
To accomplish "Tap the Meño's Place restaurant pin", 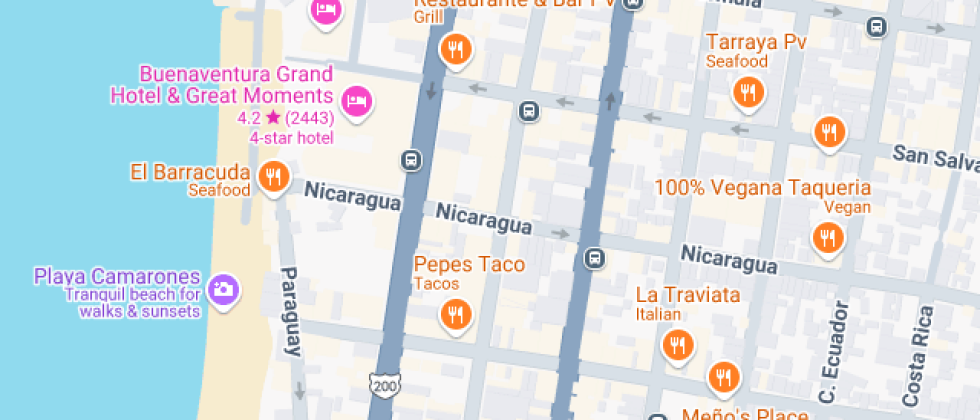I will click(722, 378).
